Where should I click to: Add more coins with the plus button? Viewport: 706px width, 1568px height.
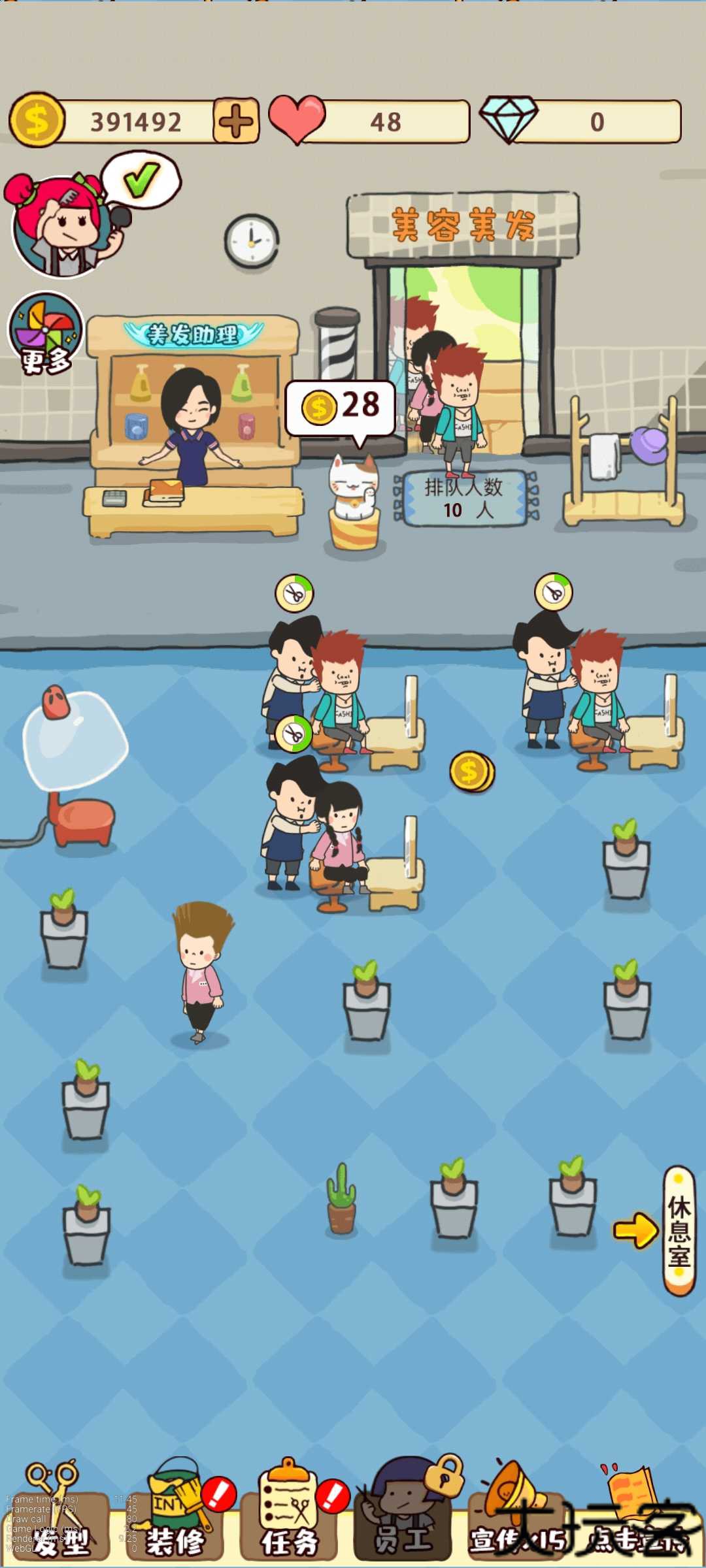235,121
